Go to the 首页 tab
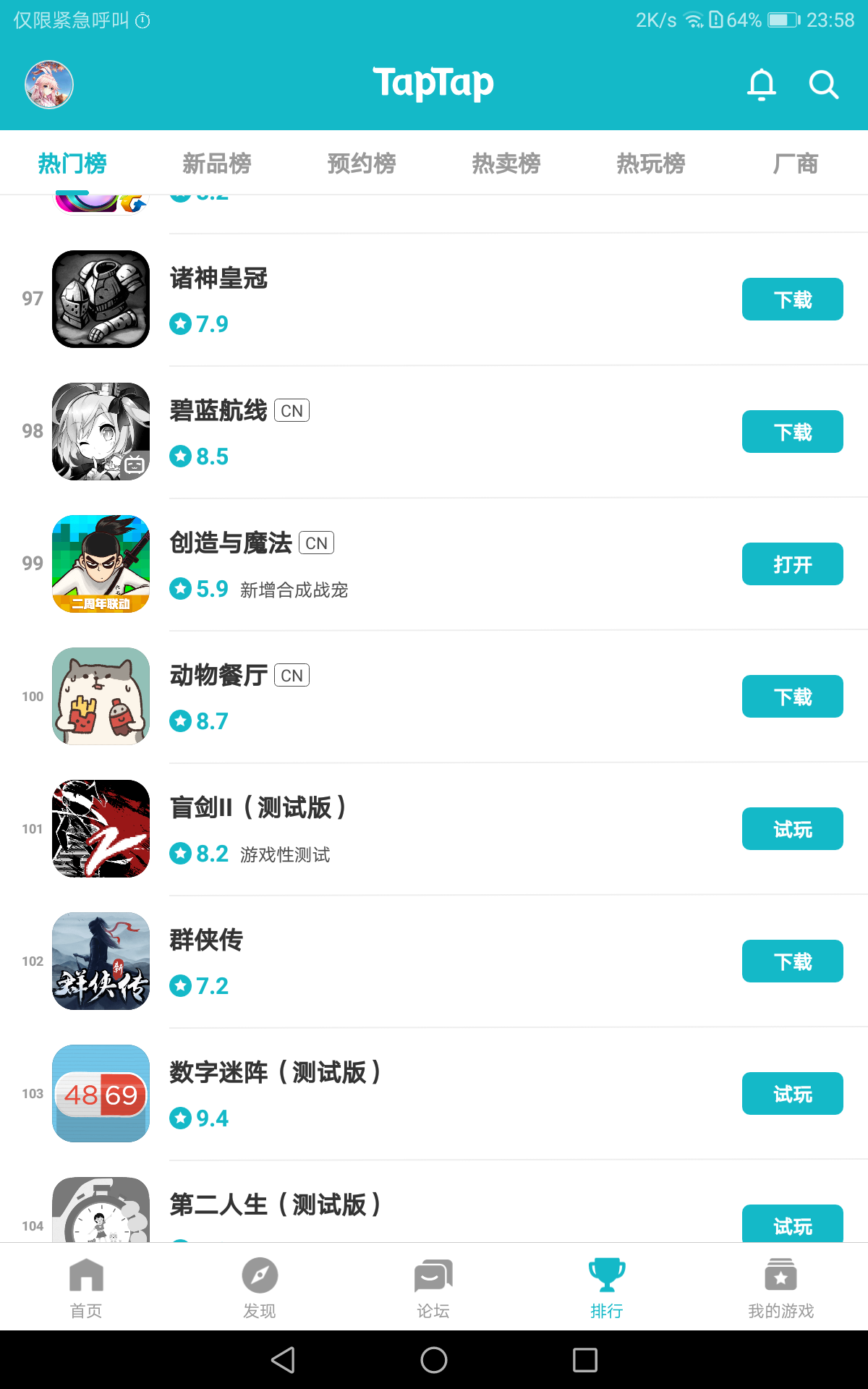 pos(86,1288)
